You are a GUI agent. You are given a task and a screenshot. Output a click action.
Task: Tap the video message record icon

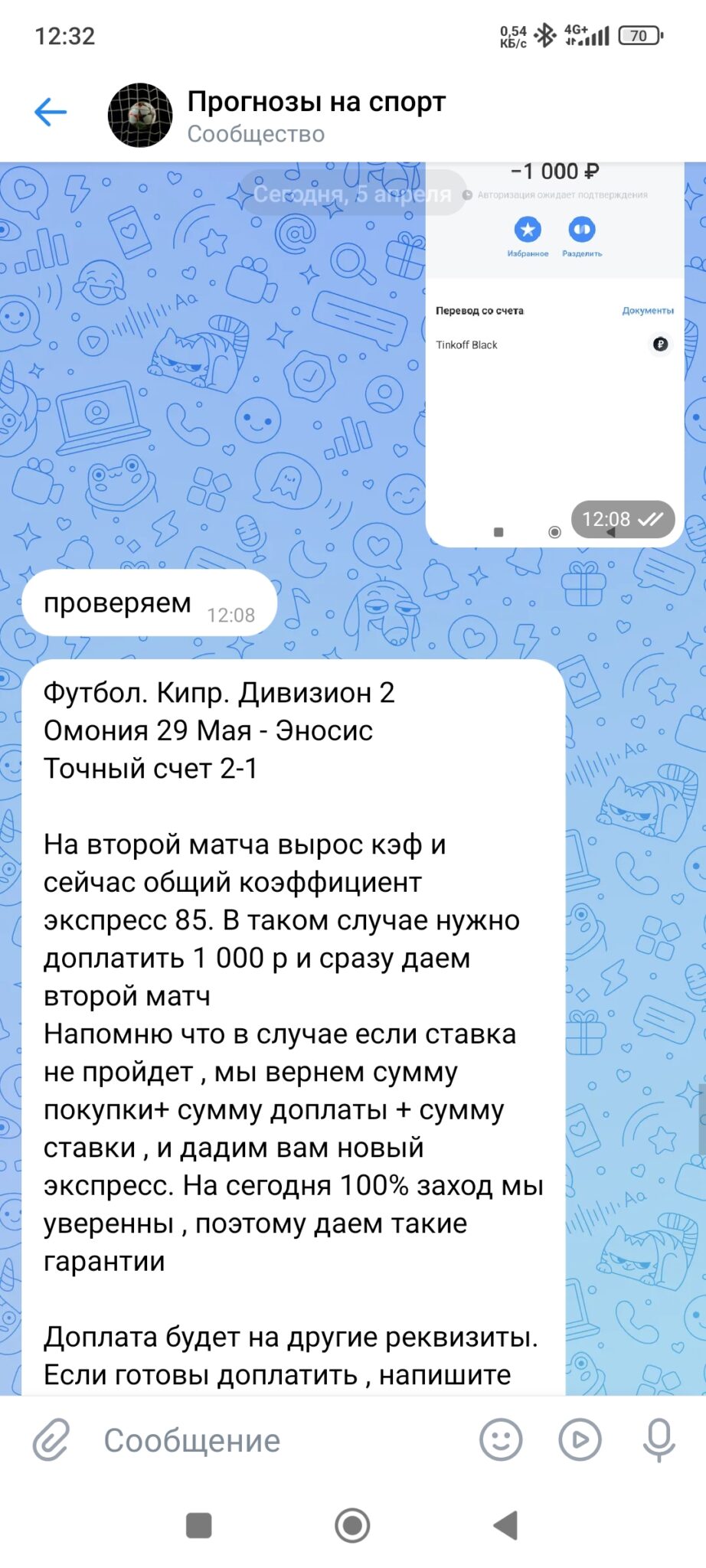click(580, 1440)
